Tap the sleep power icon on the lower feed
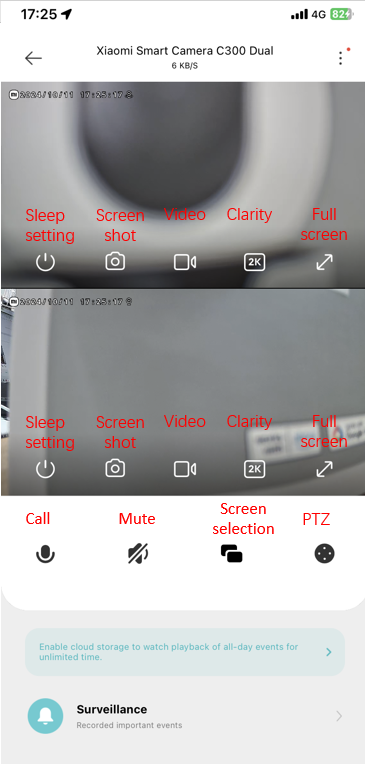The height and width of the screenshot is (764, 365). 45,470
